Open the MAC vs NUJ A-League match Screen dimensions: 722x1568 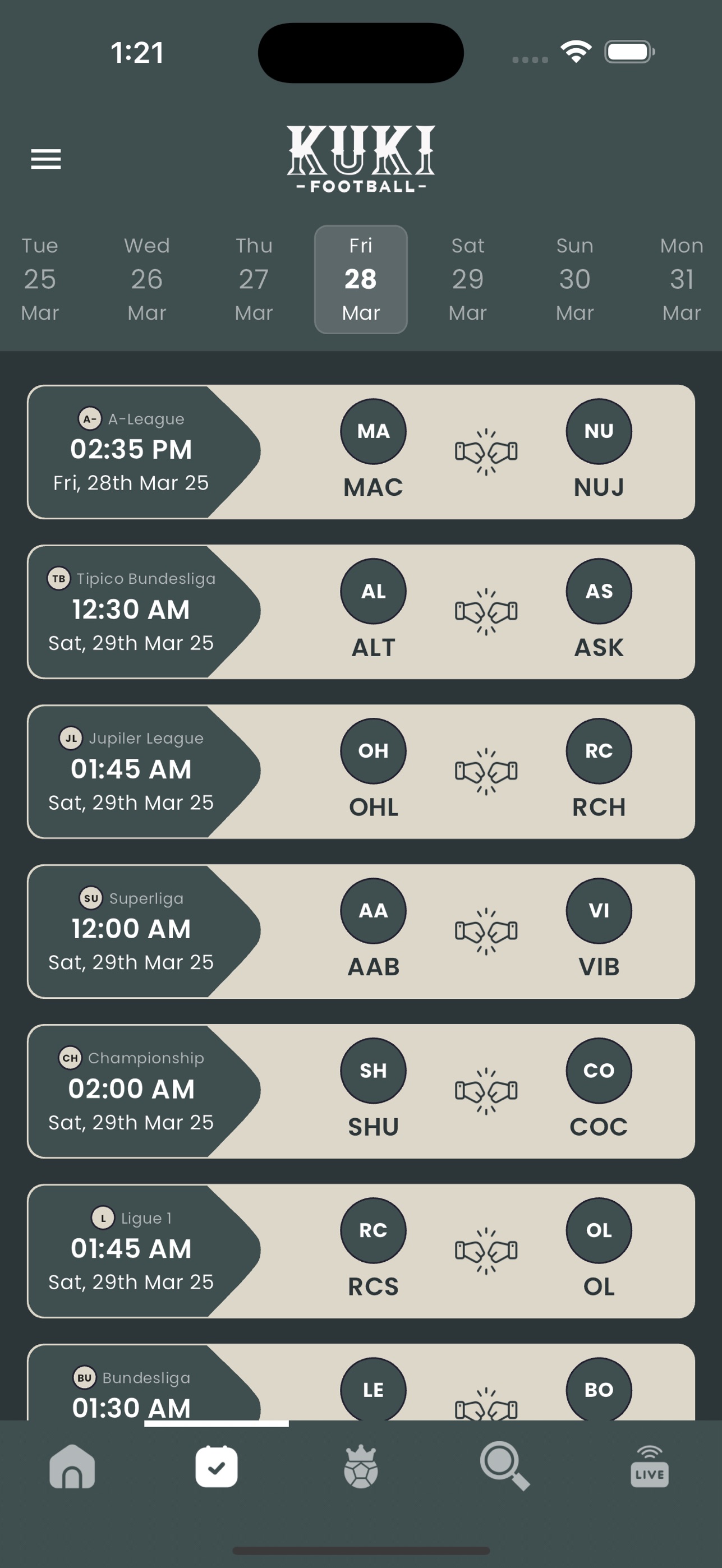(x=361, y=451)
